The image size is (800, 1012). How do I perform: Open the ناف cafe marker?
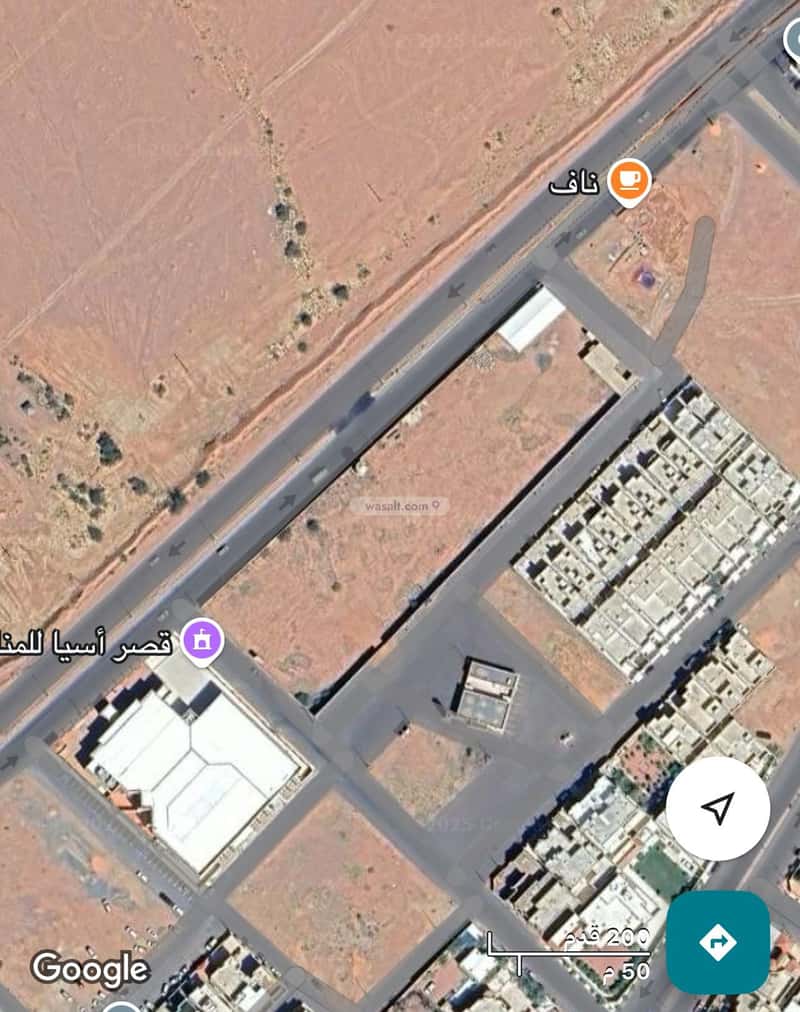click(629, 181)
